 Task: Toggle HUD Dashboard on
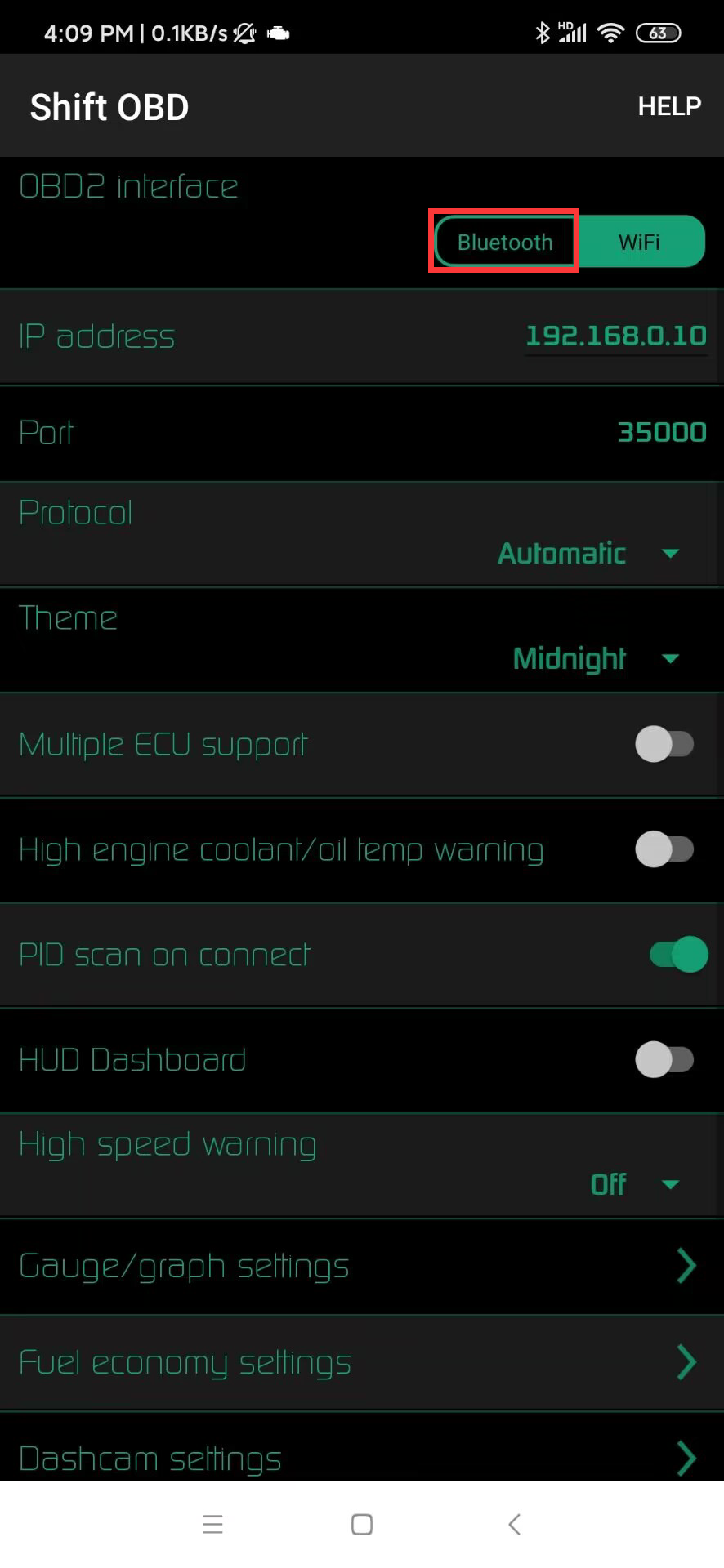pos(664,1060)
